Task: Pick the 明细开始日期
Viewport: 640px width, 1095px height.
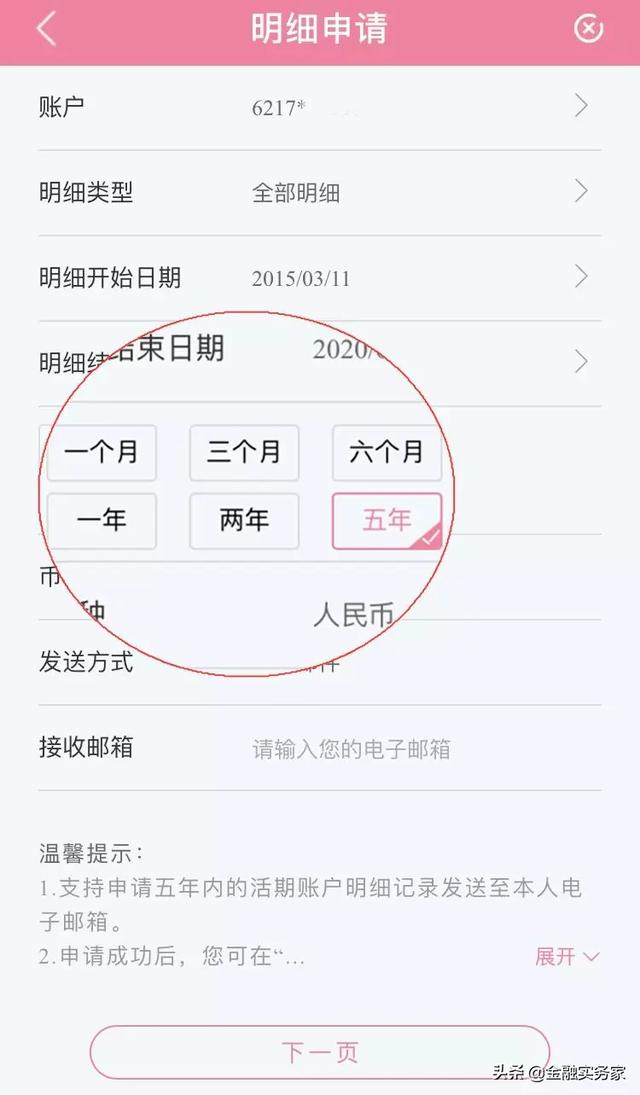Action: (x=320, y=278)
